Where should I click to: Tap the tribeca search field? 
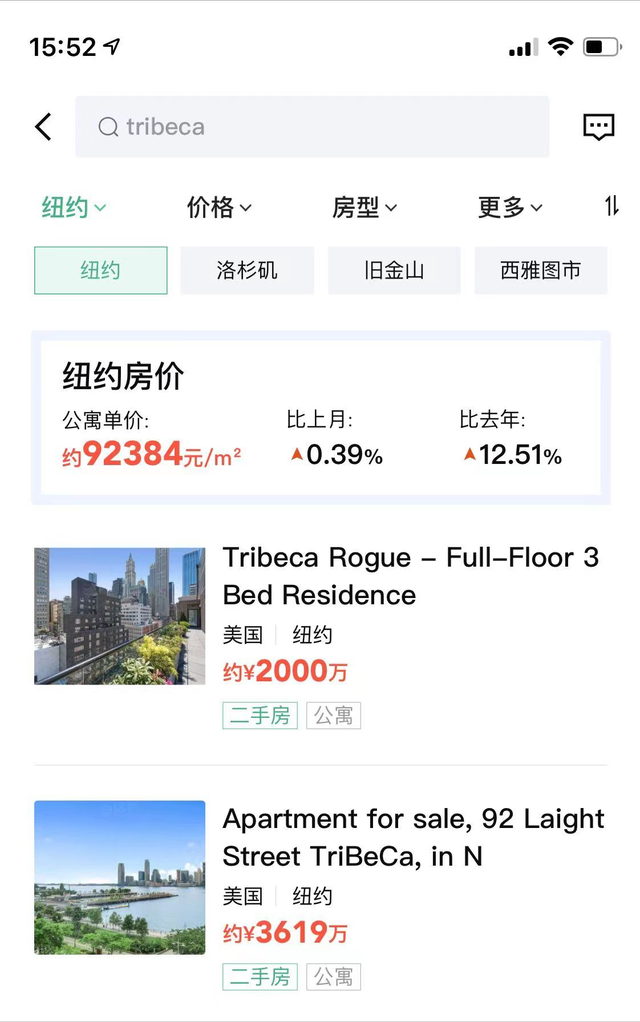[x=312, y=127]
